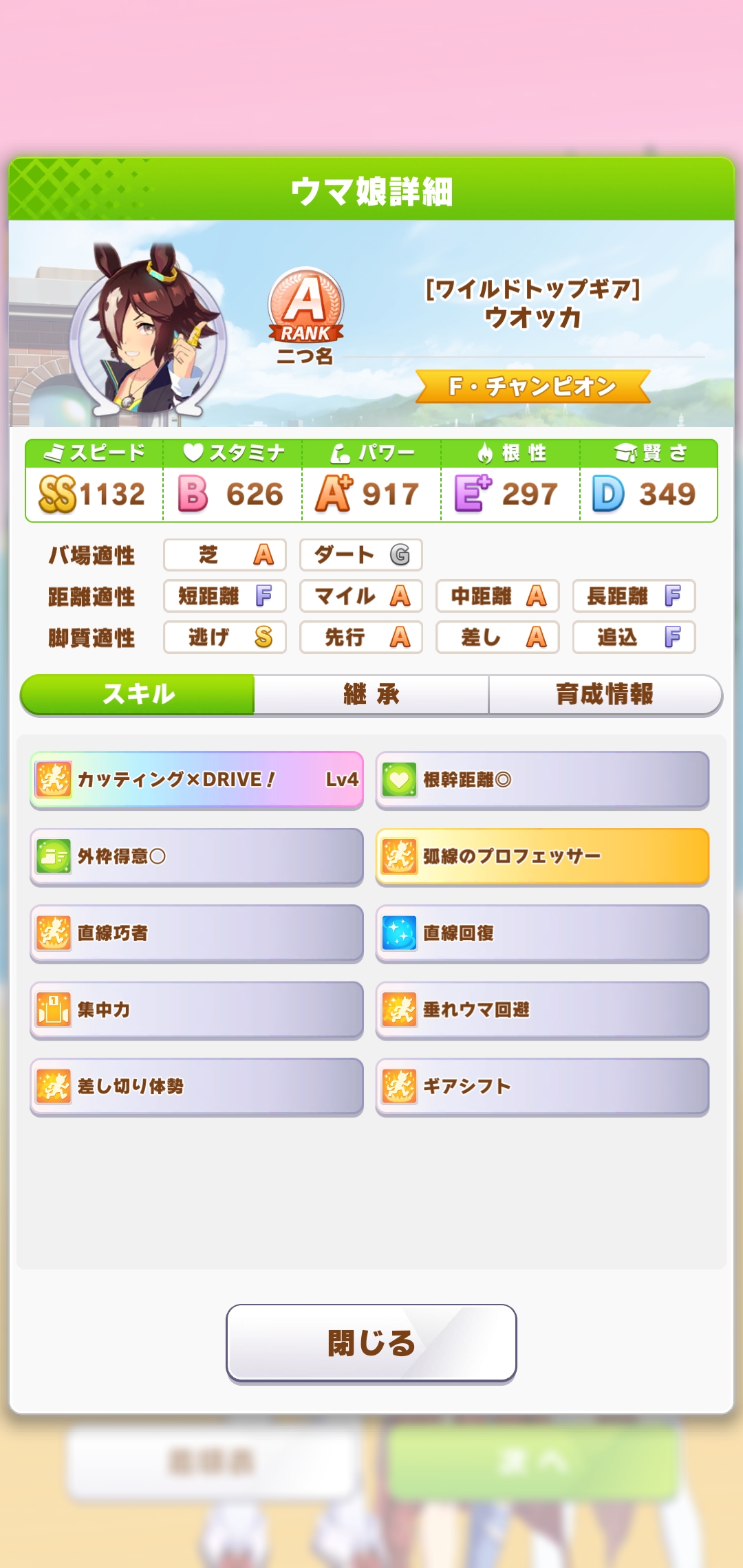Viewport: 743px width, 1568px height.
Task: Show the 垂れウマ回避 skill description
Action: point(542,1010)
